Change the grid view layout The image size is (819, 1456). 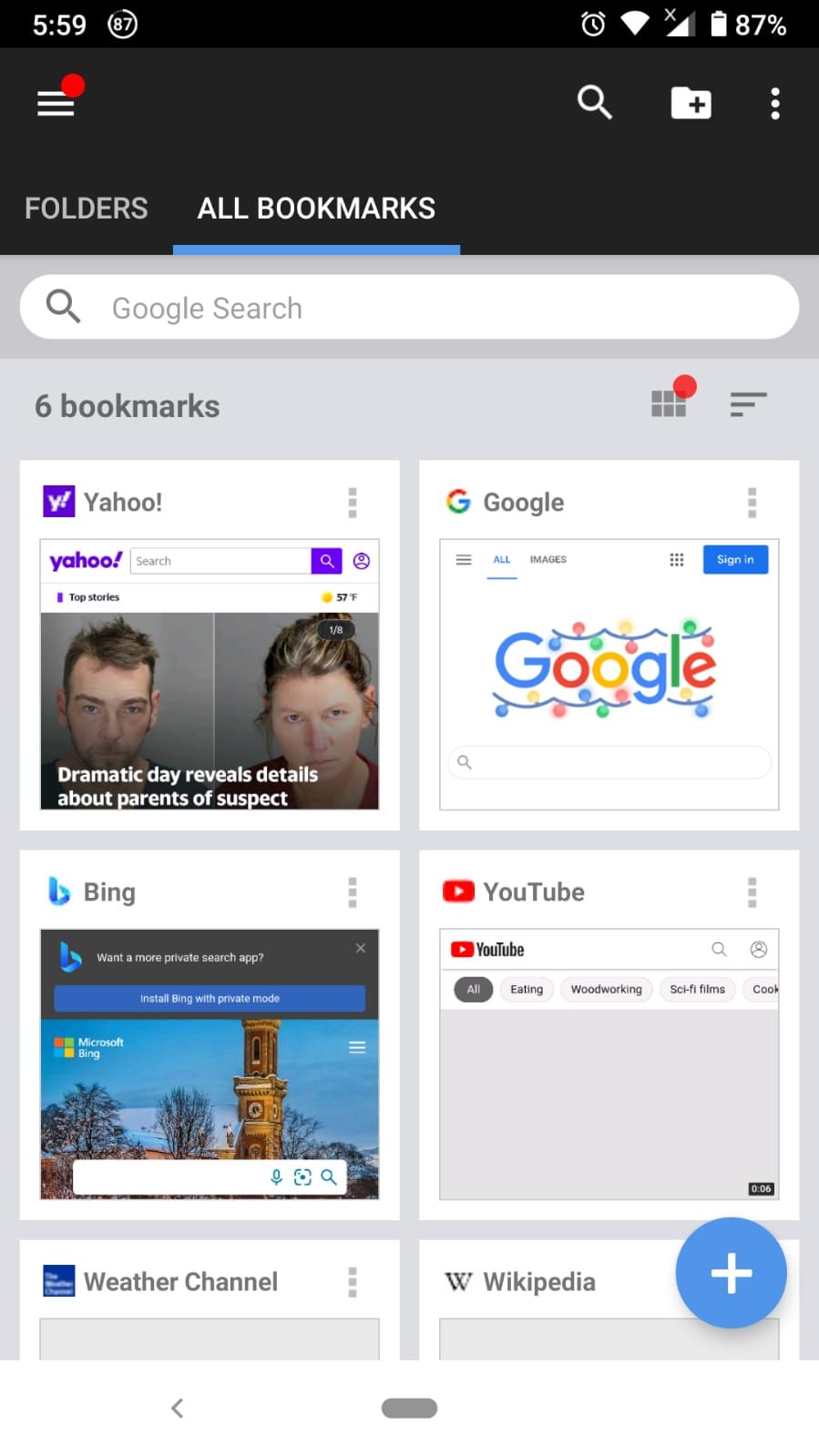click(x=670, y=402)
